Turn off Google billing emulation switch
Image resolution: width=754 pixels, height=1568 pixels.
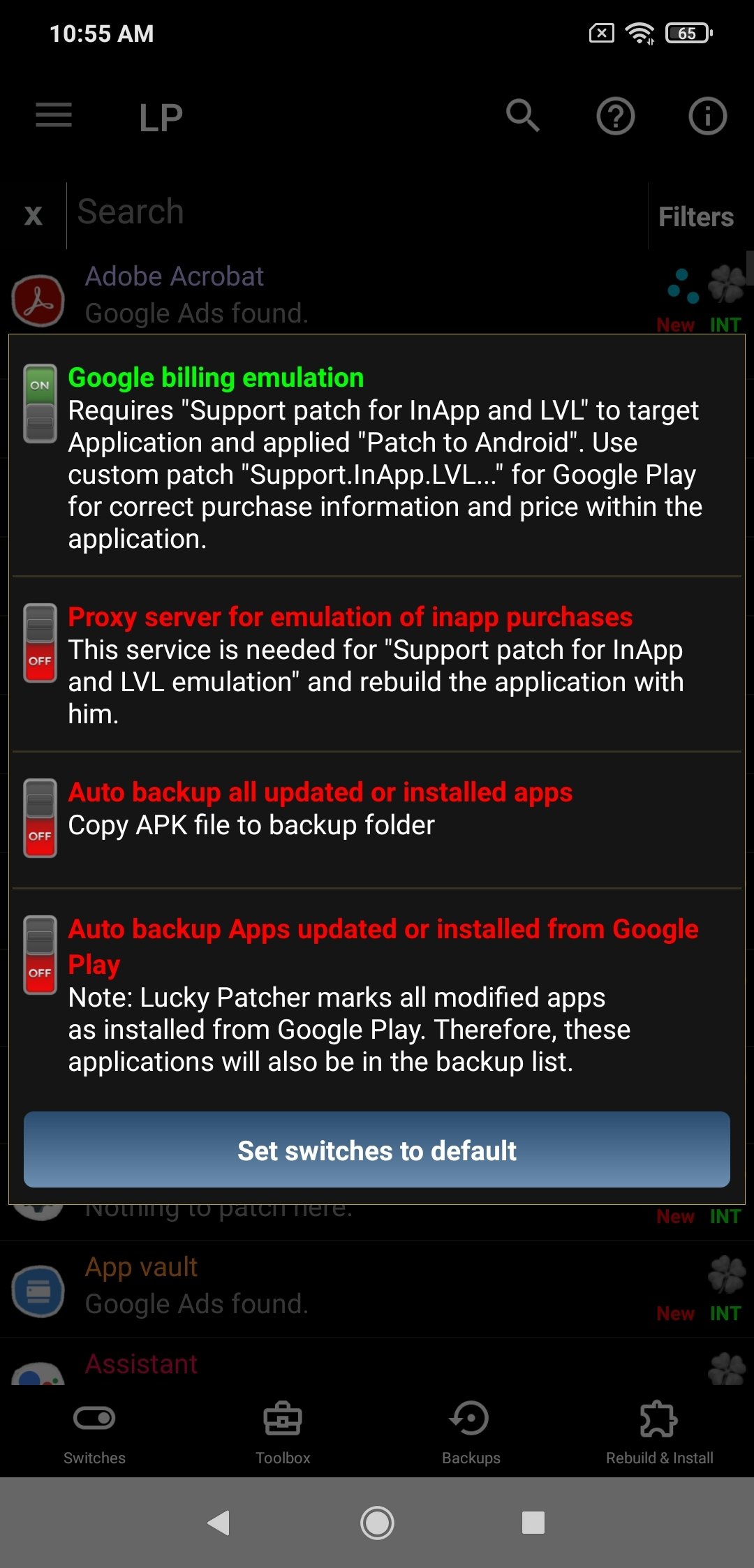pyautogui.click(x=40, y=404)
